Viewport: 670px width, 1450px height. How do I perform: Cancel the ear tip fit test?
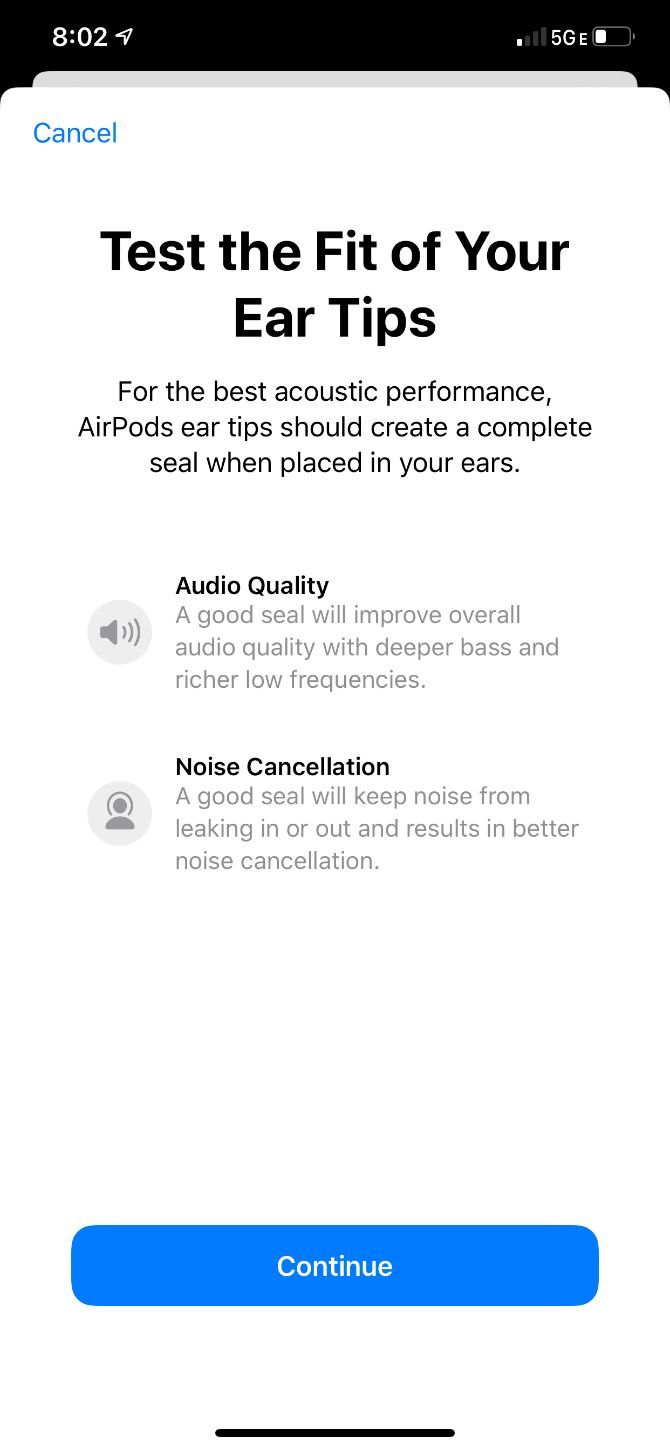click(x=75, y=133)
